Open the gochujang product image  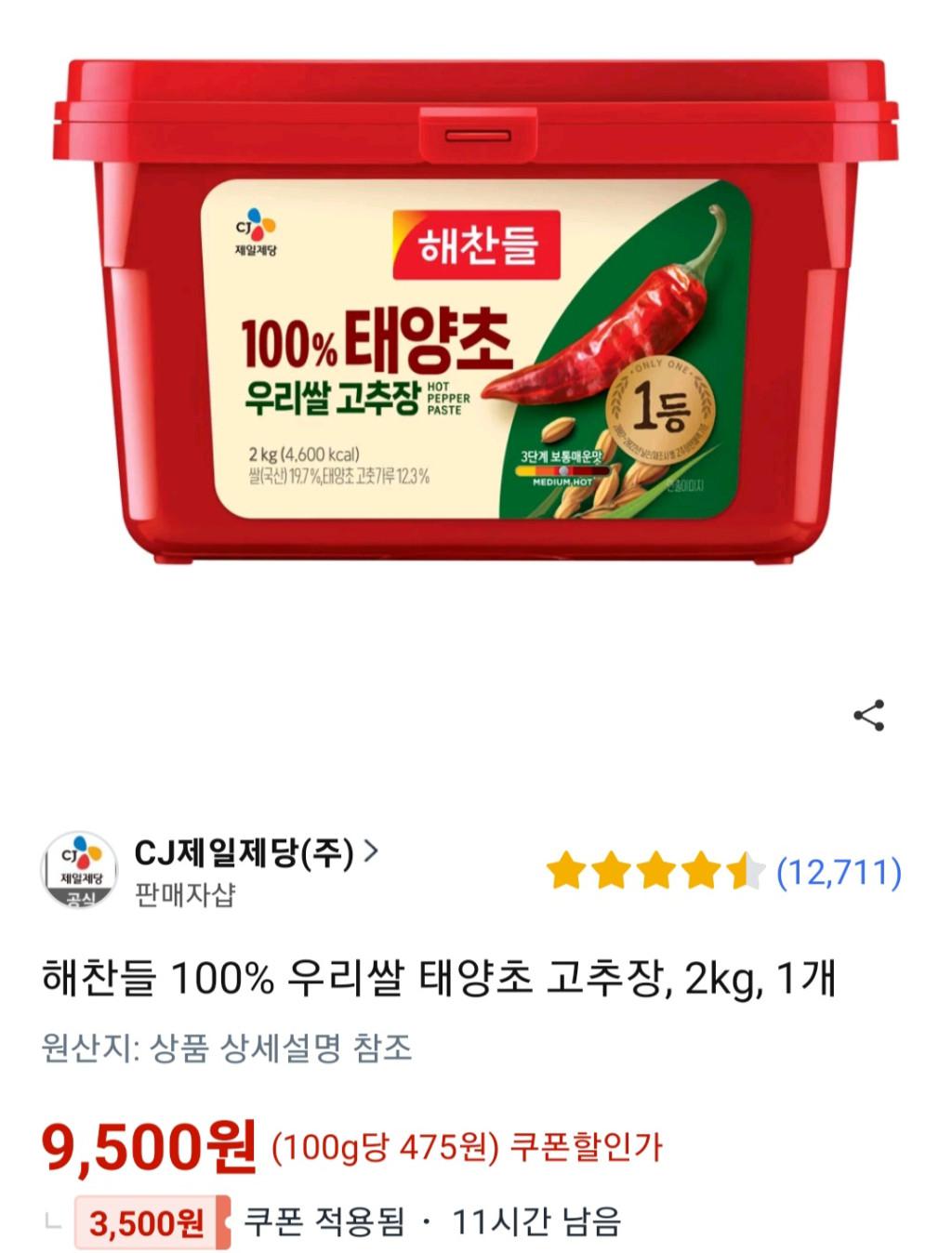click(476, 316)
